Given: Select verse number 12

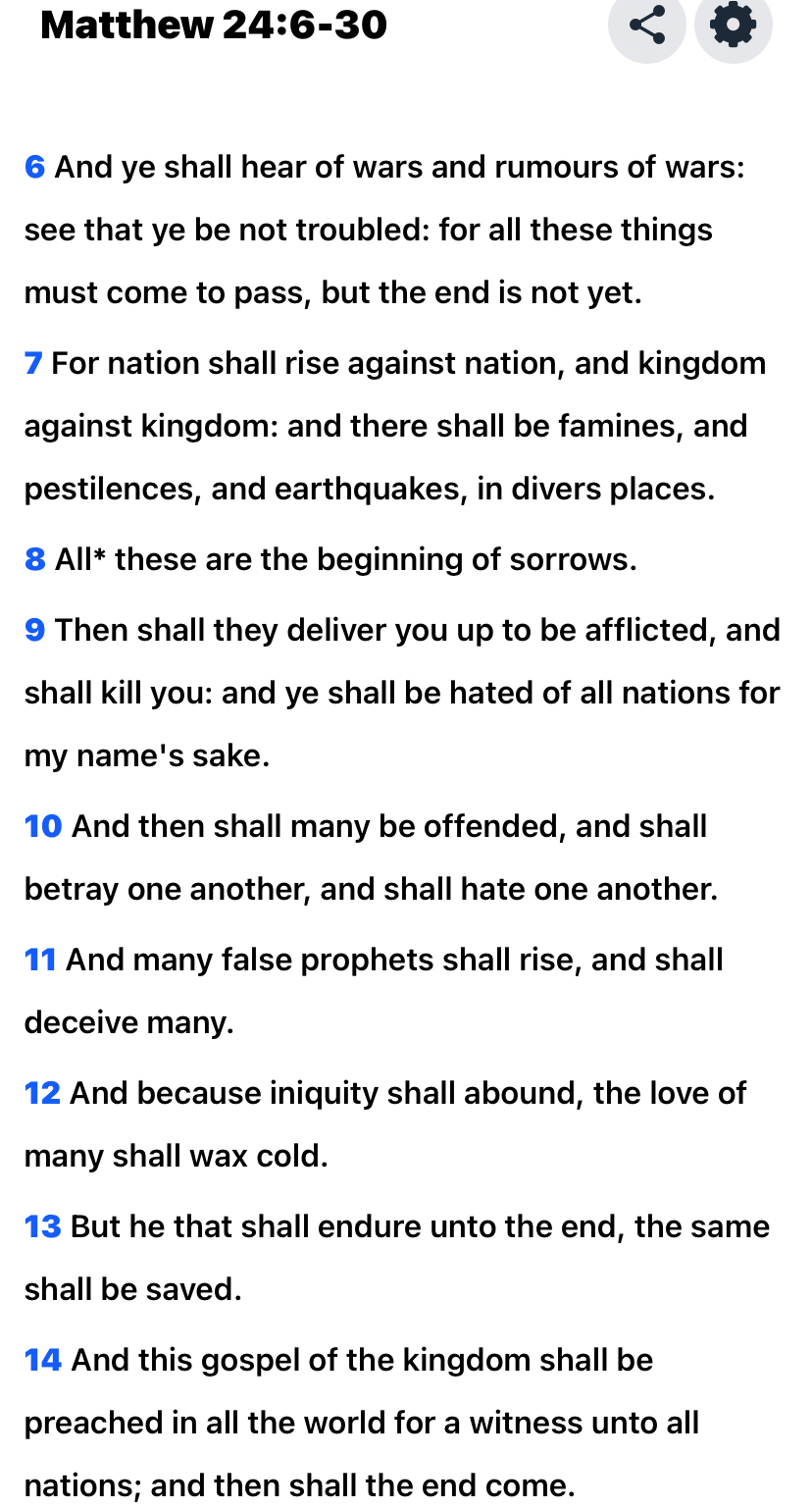Looking at the screenshot, I should pyautogui.click(x=42, y=1094).
